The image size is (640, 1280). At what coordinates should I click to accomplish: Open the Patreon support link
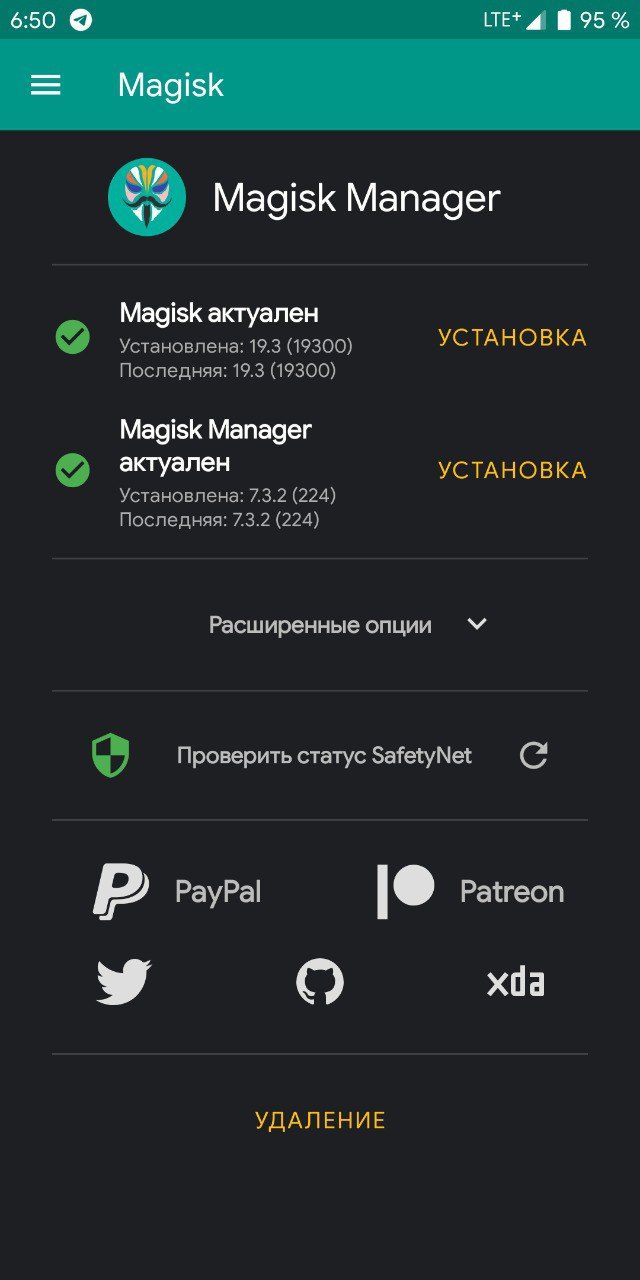coord(470,891)
